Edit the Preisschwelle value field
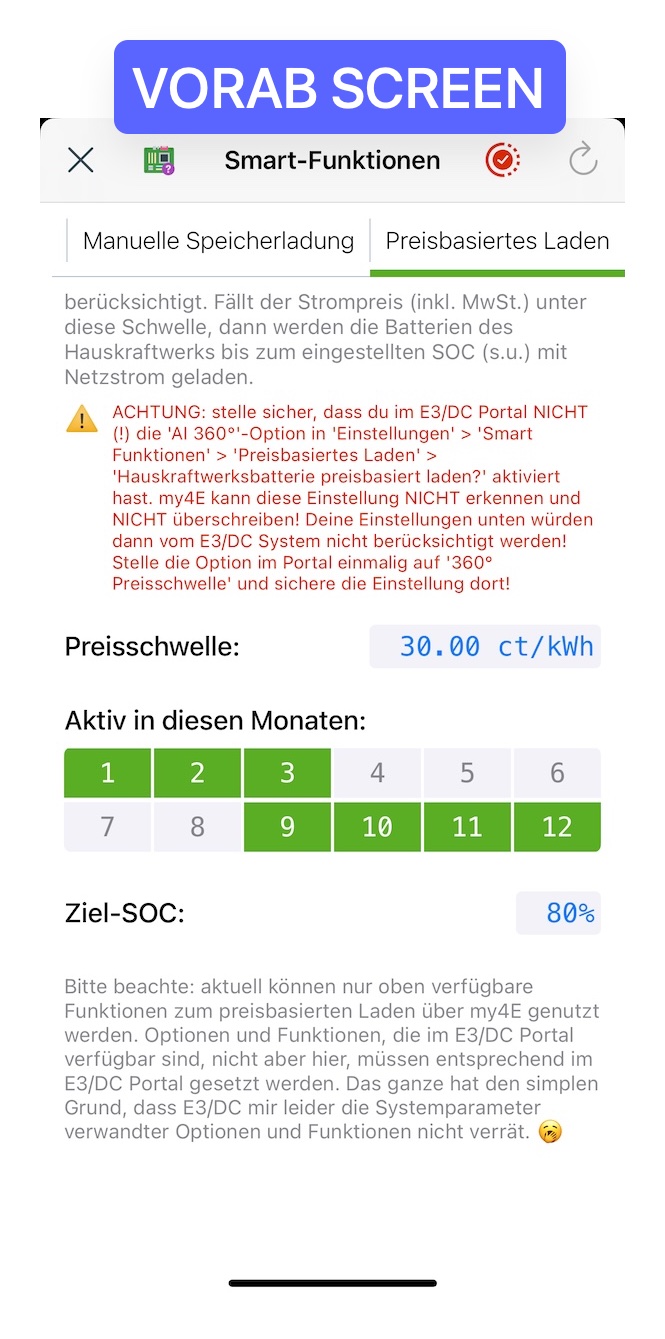Screen dimensions: 665x1339 [x=485, y=647]
